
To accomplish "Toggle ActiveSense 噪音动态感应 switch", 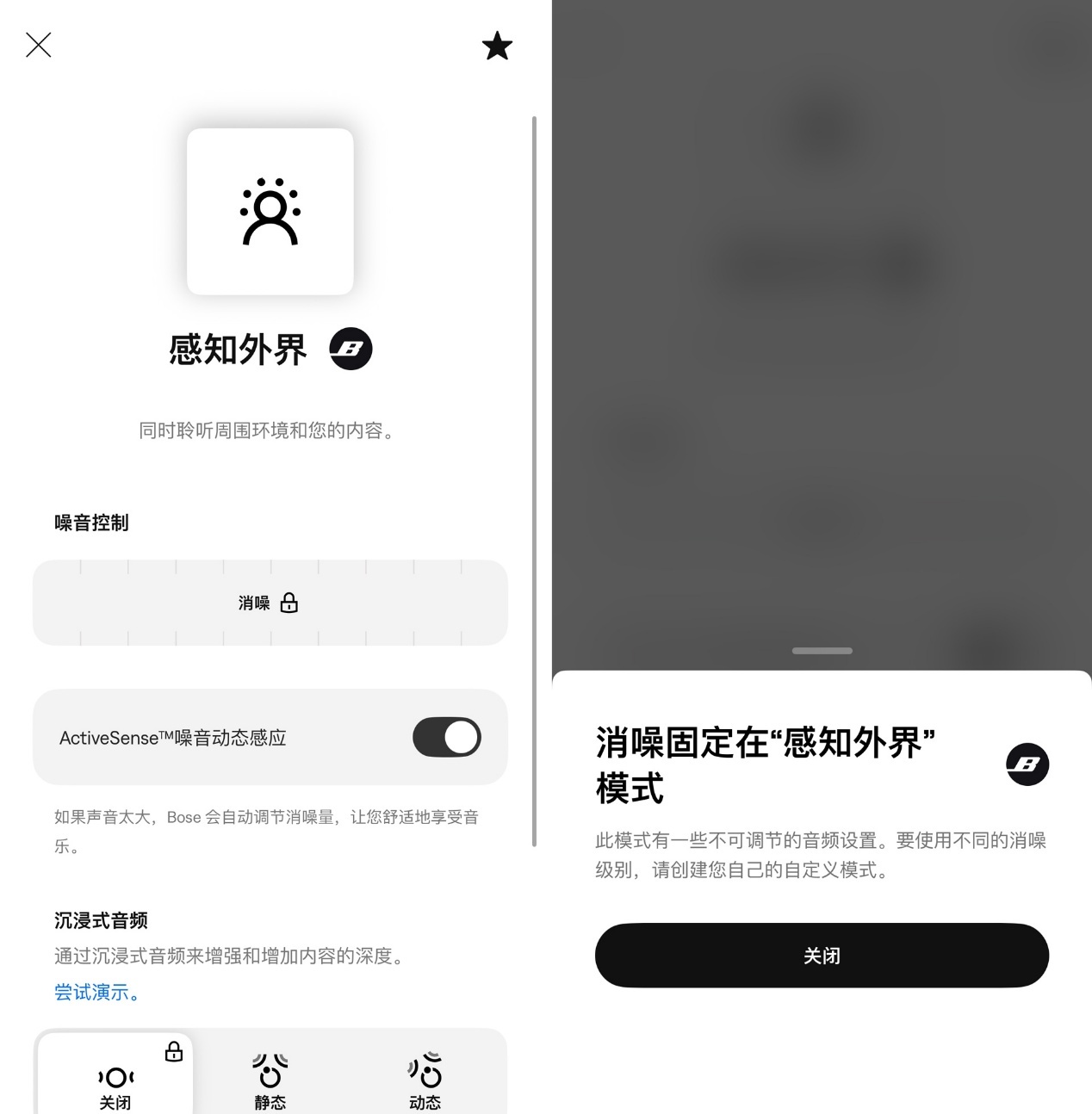I will click(446, 738).
